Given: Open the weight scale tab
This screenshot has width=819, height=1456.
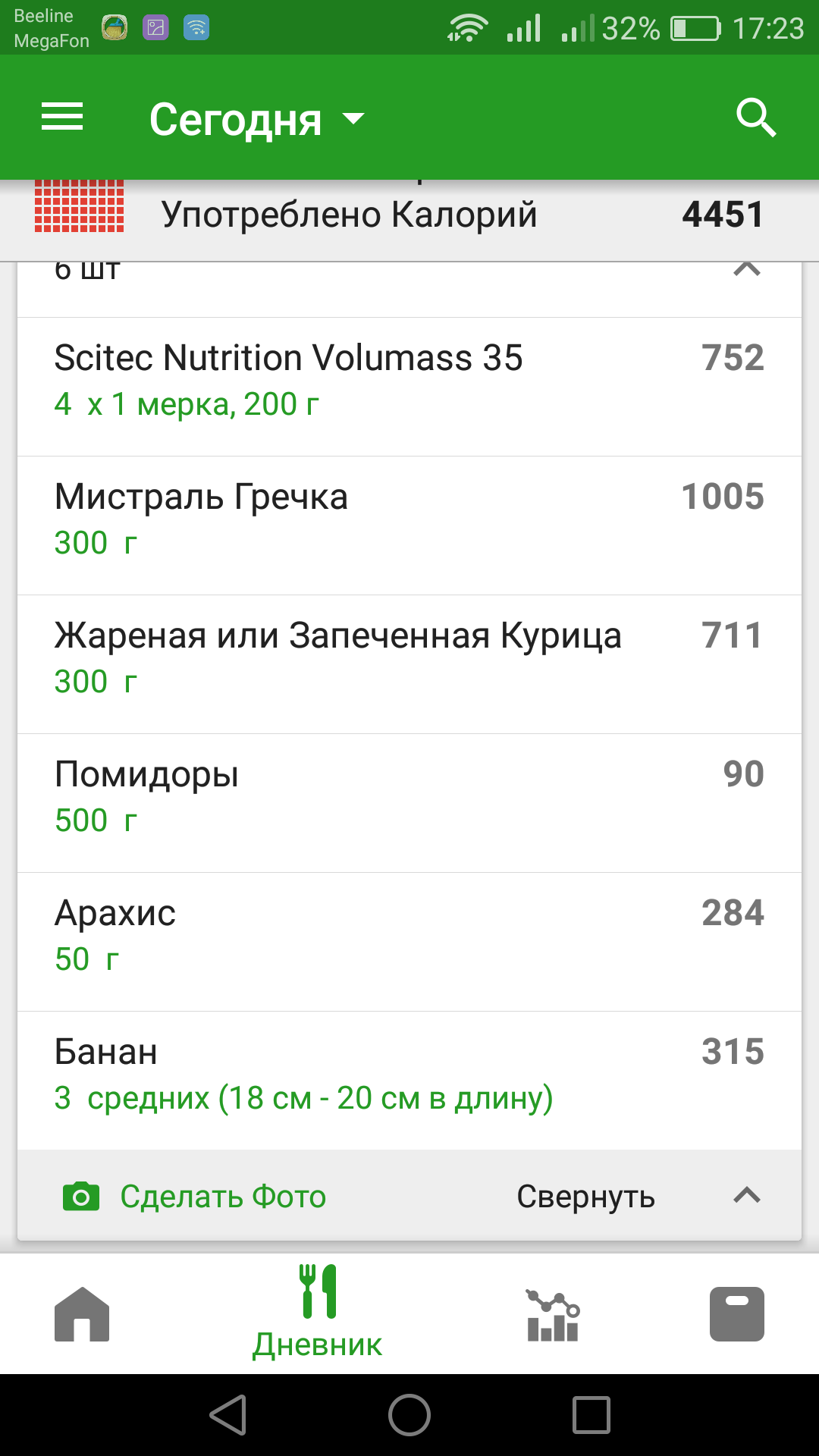Looking at the screenshot, I should pyautogui.click(x=736, y=1314).
